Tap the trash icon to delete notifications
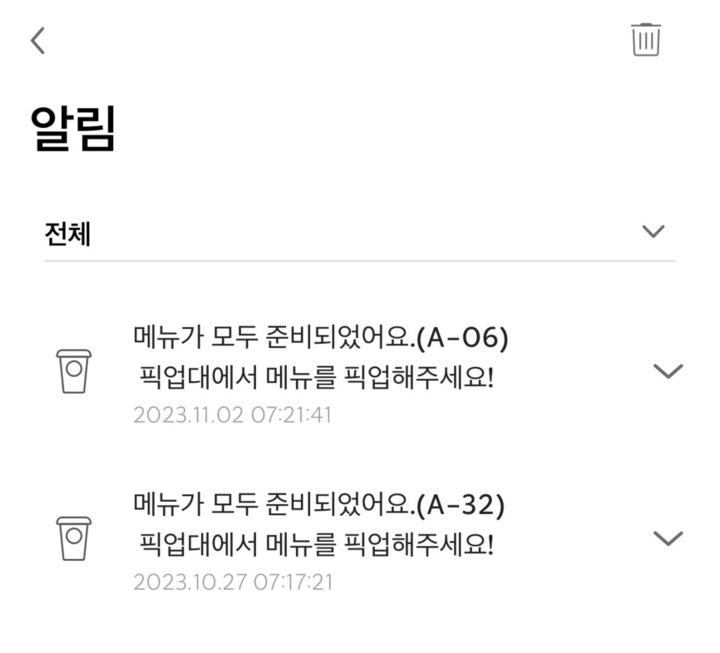The height and width of the screenshot is (653, 720). [646, 40]
